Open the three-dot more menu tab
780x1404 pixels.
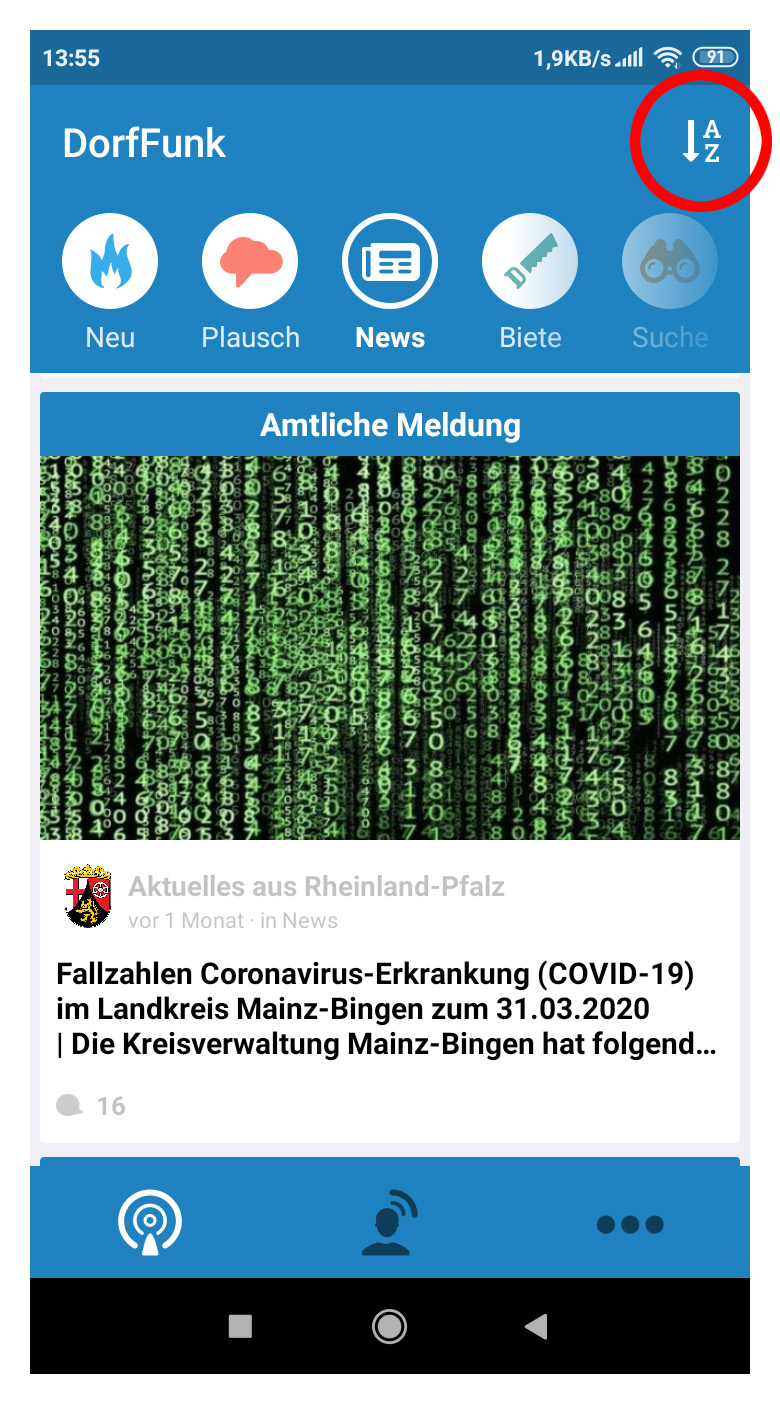coord(630,1224)
